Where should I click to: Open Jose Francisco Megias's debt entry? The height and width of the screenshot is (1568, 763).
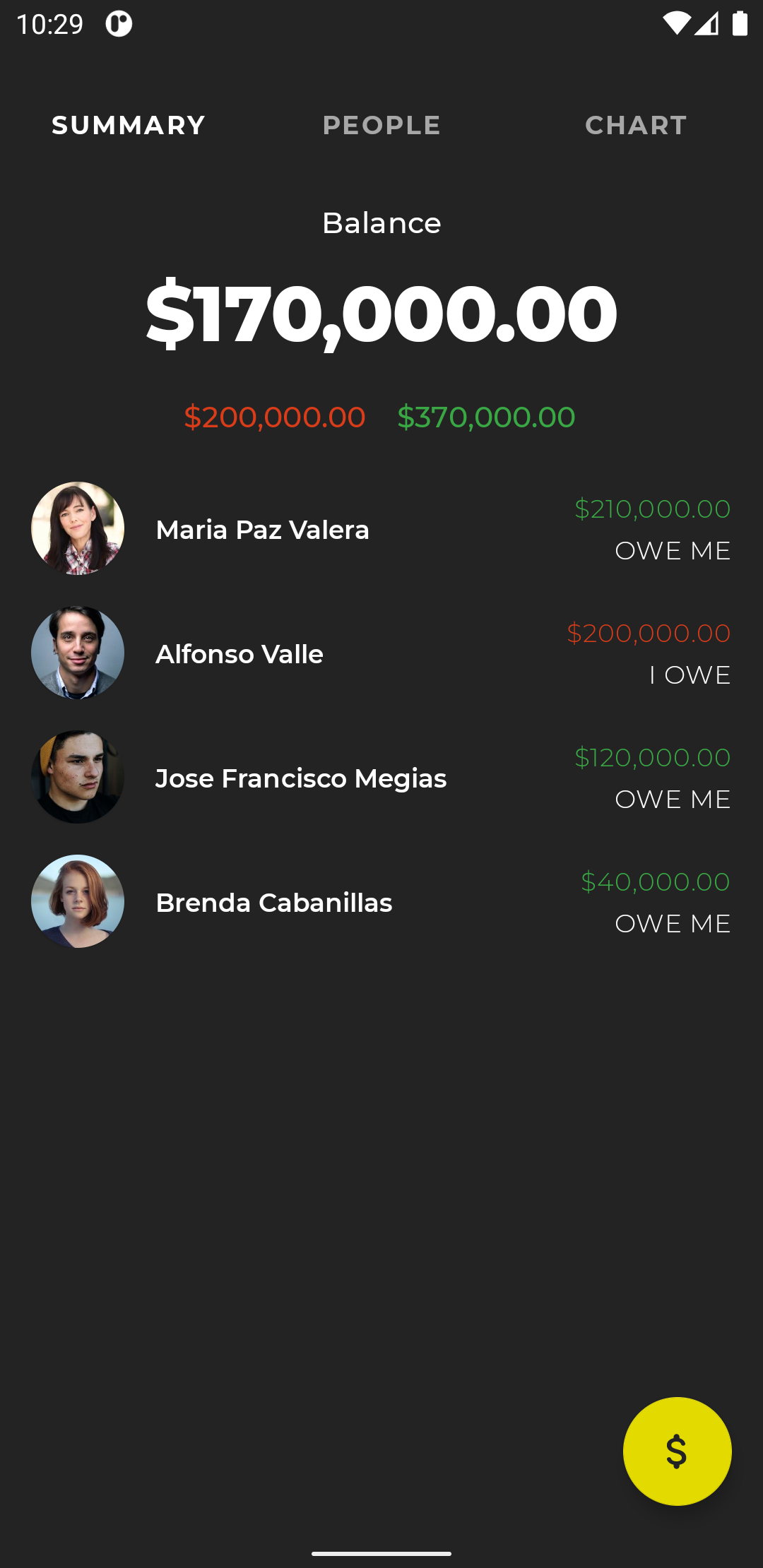[381, 778]
